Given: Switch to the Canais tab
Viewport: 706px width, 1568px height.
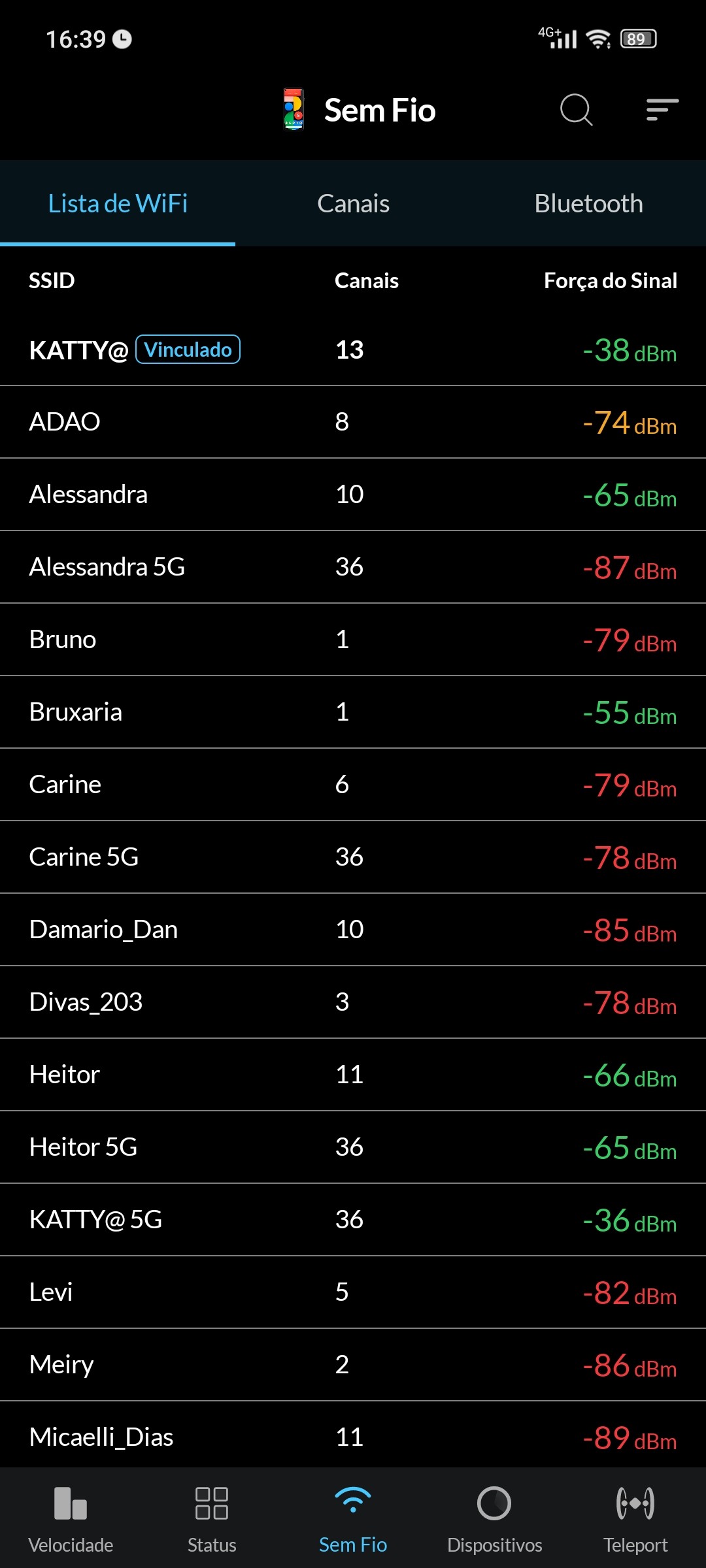Looking at the screenshot, I should coord(353,204).
